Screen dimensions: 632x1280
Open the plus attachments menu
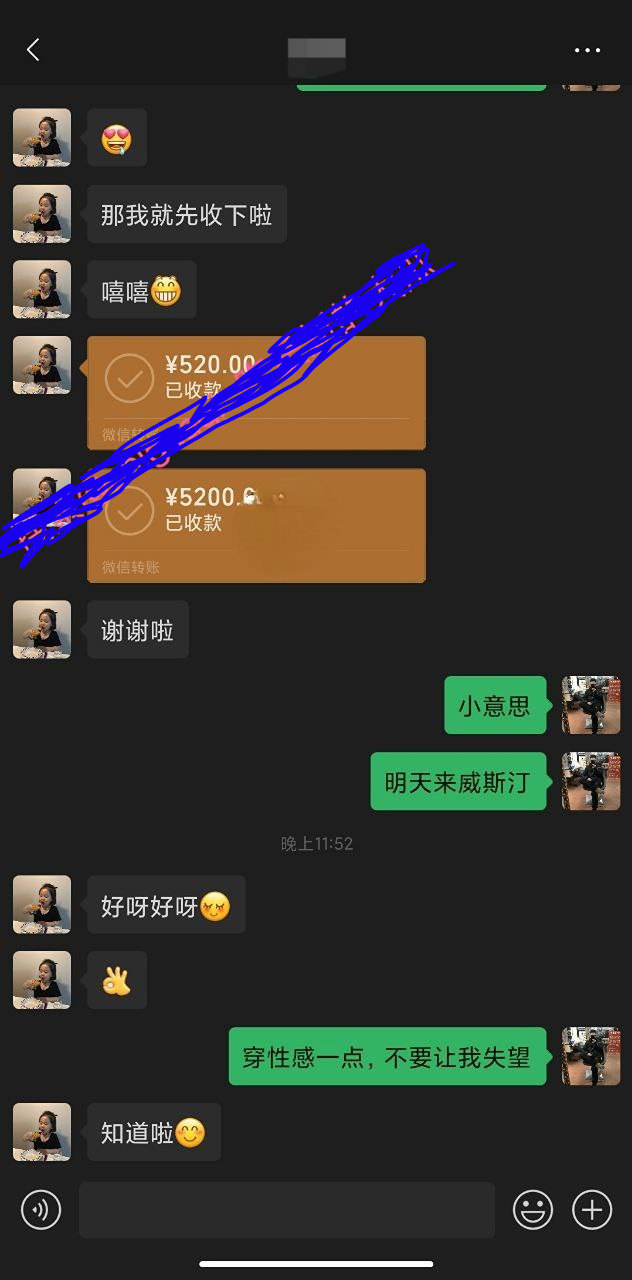click(x=592, y=1210)
